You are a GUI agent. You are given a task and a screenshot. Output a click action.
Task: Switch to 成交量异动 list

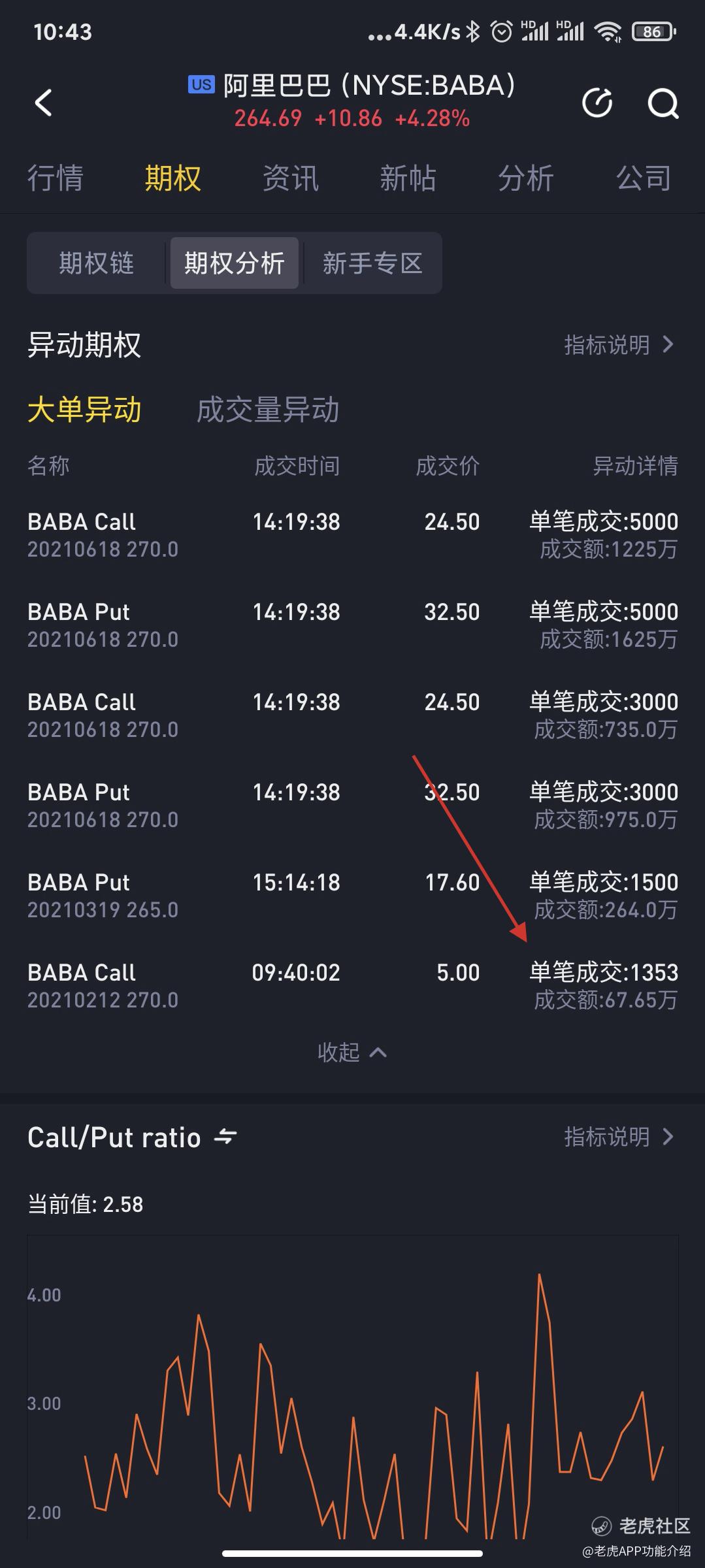(x=268, y=410)
